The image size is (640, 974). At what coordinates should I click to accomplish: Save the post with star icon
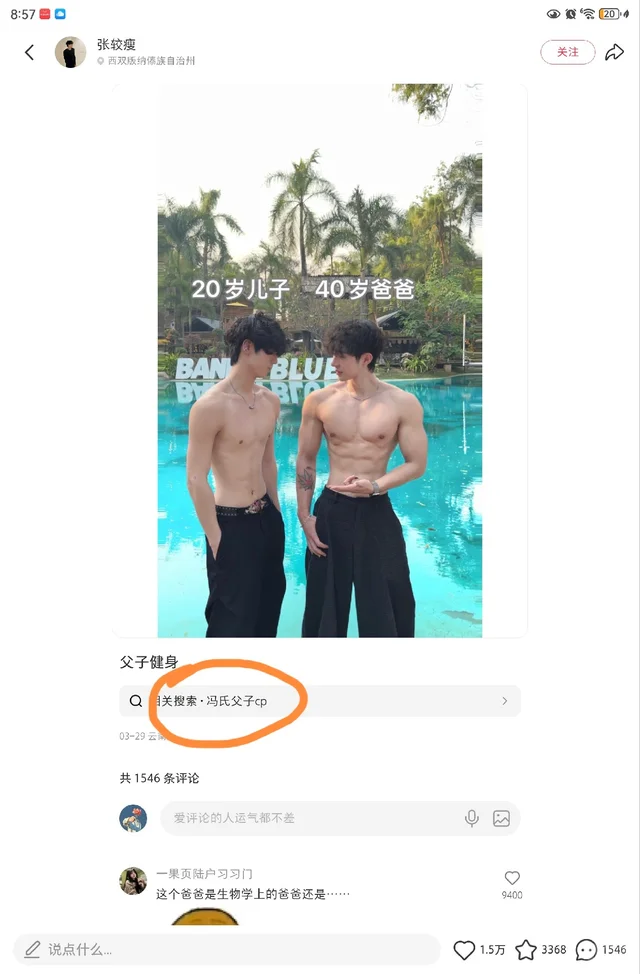526,949
